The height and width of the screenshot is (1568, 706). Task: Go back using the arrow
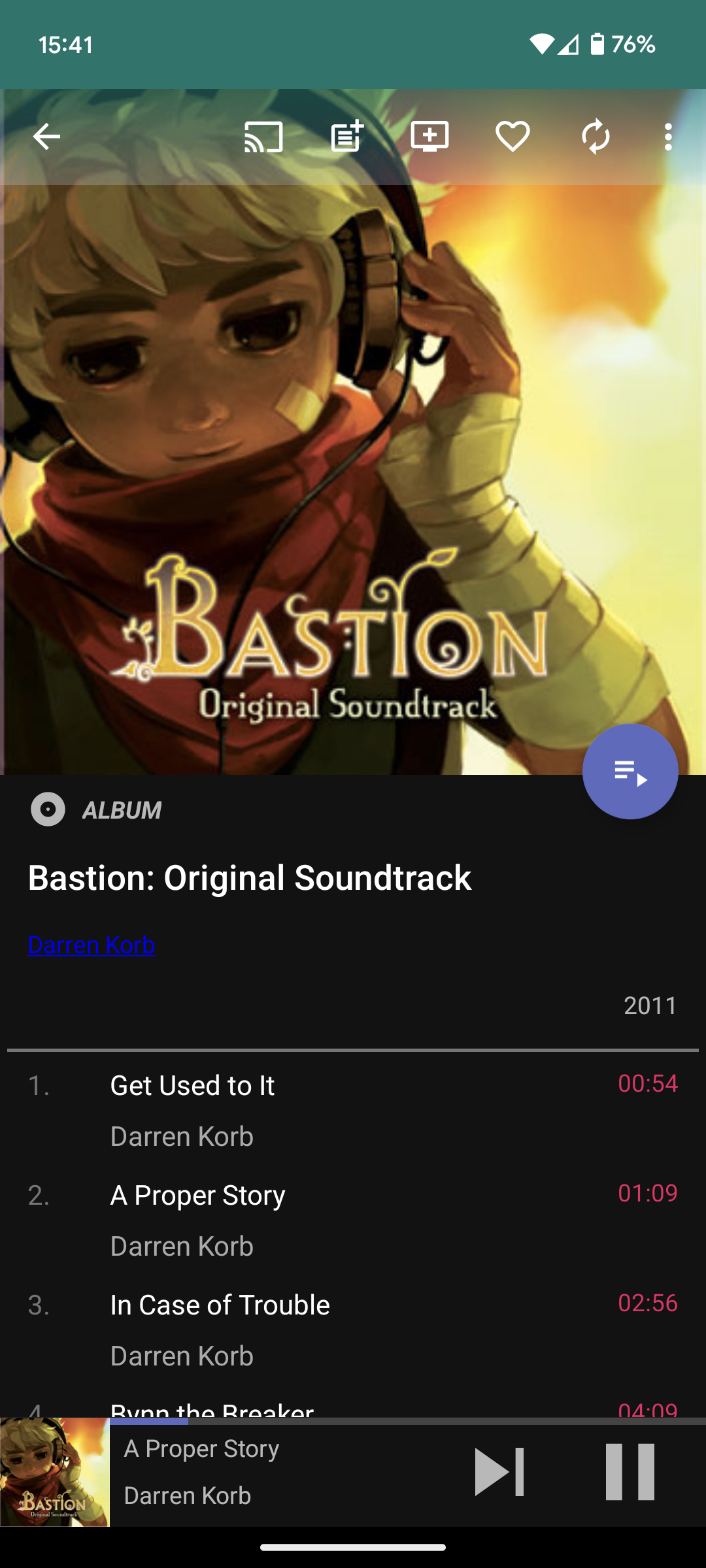pyautogui.click(x=46, y=137)
